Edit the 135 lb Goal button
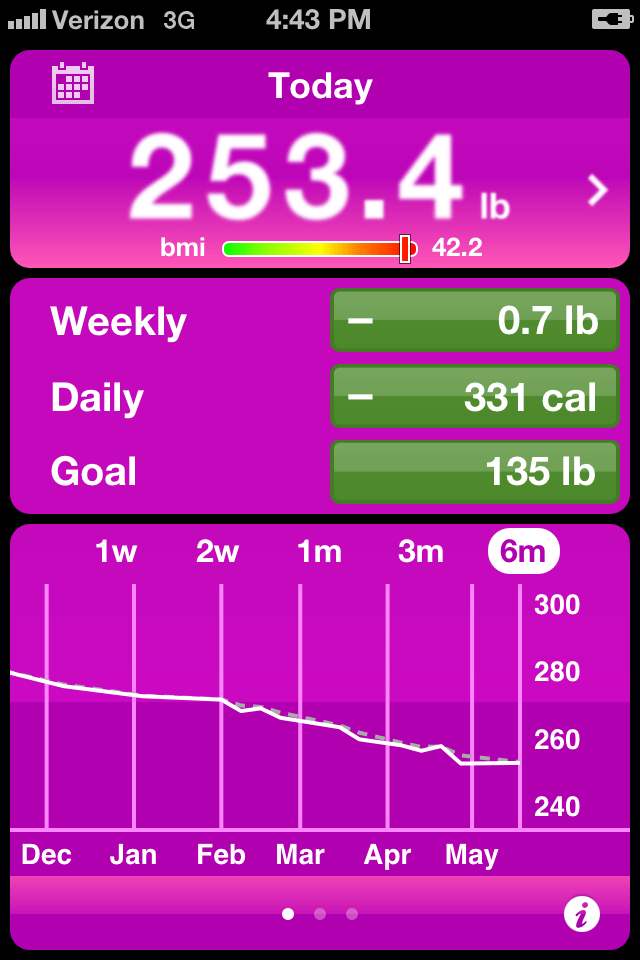 [x=474, y=471]
